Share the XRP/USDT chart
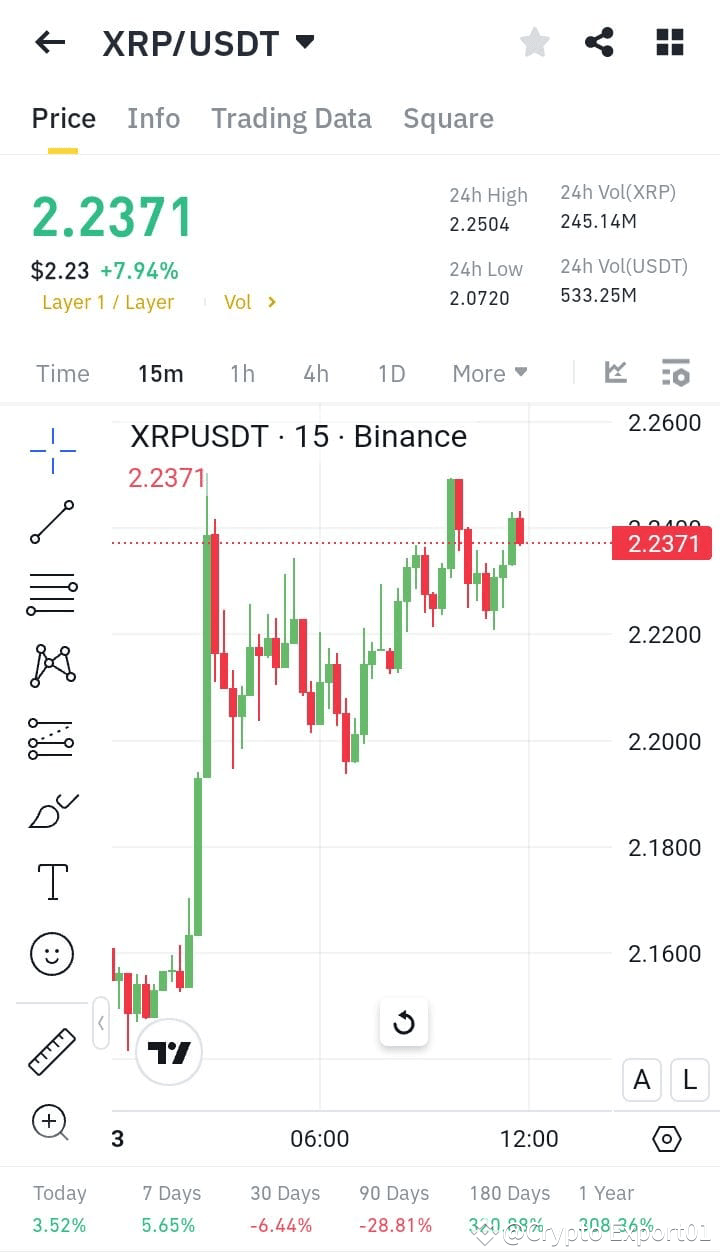 600,41
